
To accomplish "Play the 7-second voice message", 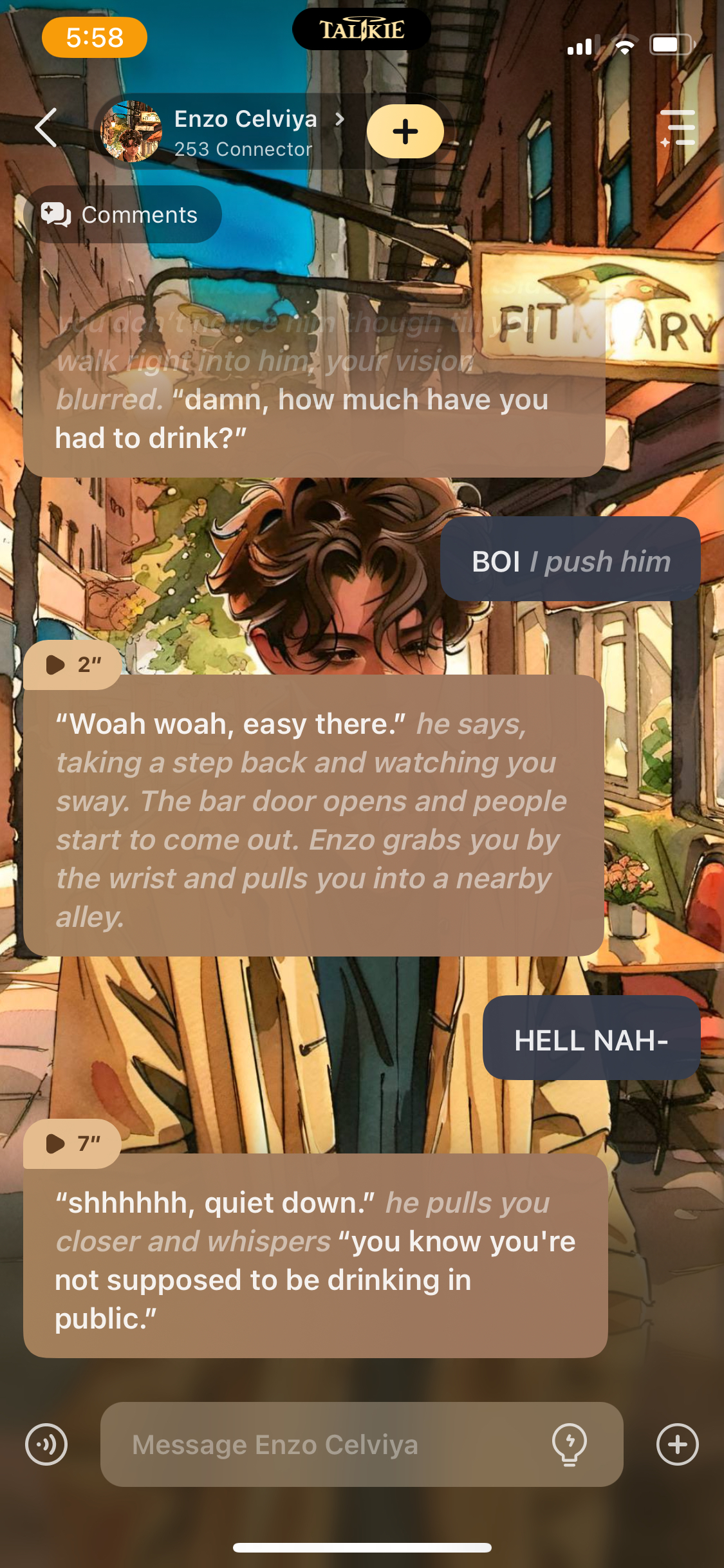I will [x=72, y=1143].
